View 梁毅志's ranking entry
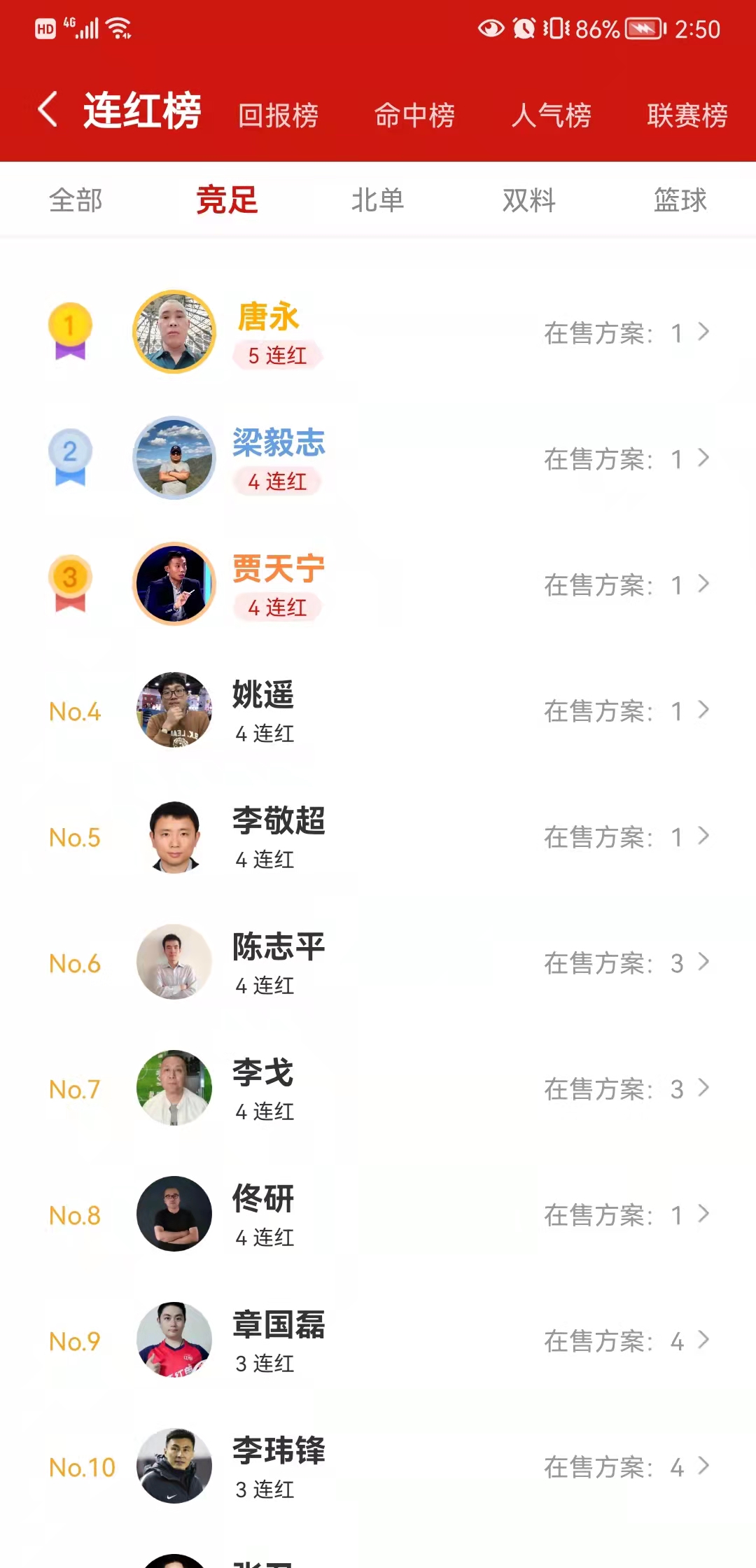Image resolution: width=756 pixels, height=1568 pixels. click(378, 458)
